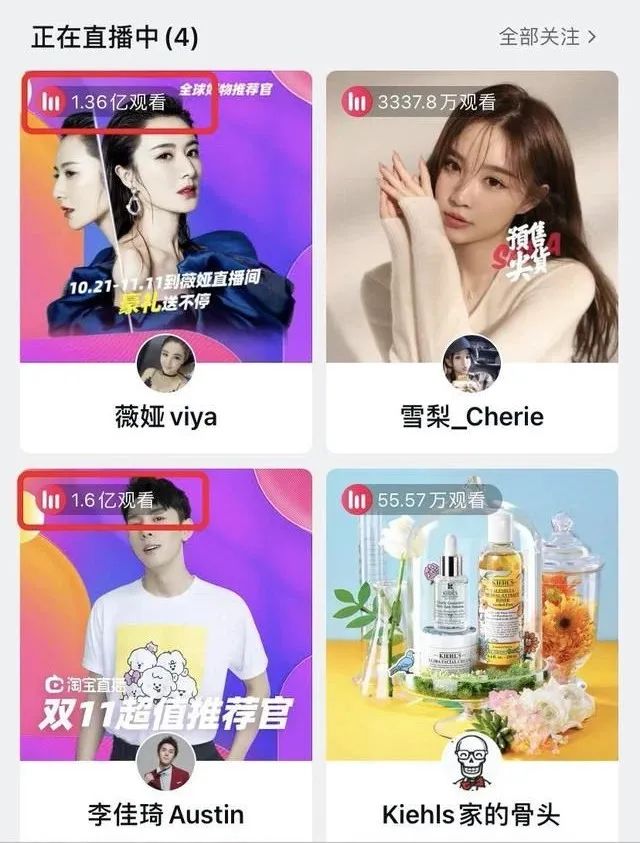Open 薇娅 viya's live stream
Viewport: 640px width, 843px height.
[x=166, y=230]
